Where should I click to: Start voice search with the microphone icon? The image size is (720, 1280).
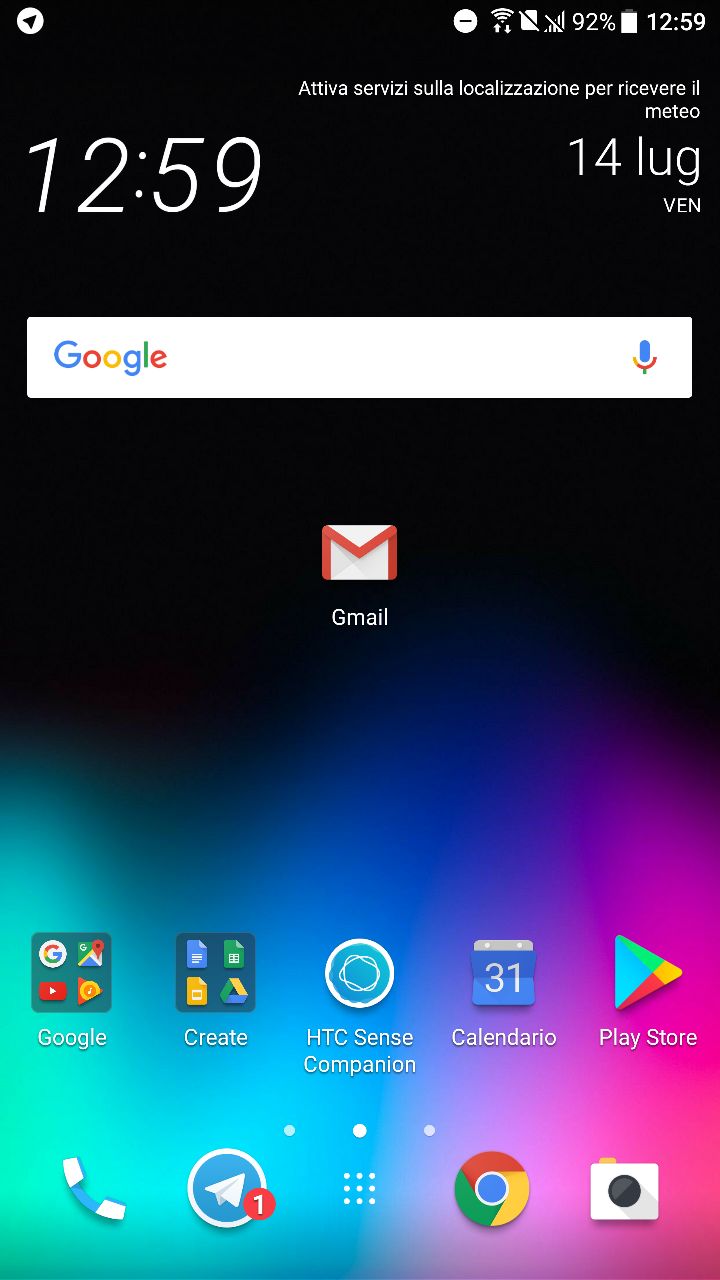coord(645,357)
